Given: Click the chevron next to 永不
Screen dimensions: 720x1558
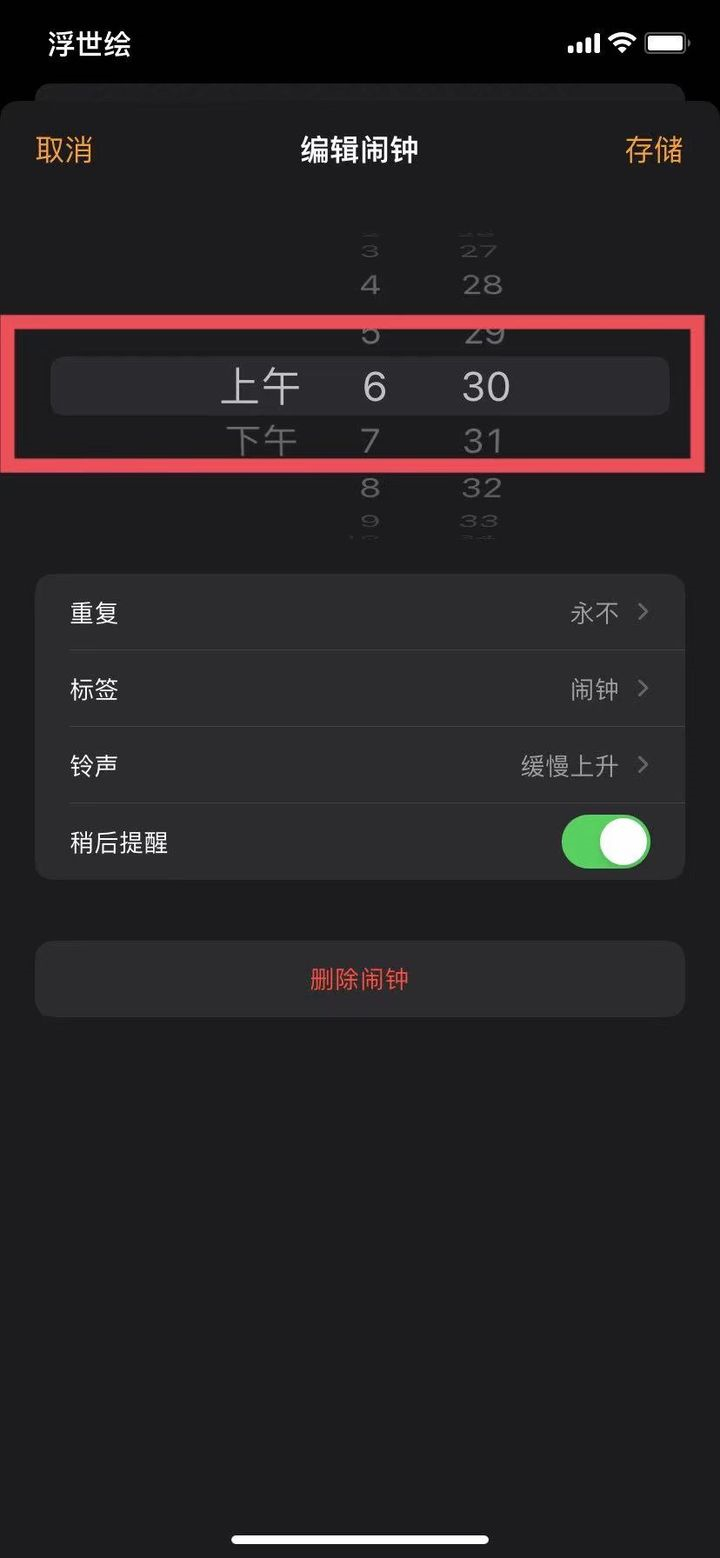Looking at the screenshot, I should [644, 612].
